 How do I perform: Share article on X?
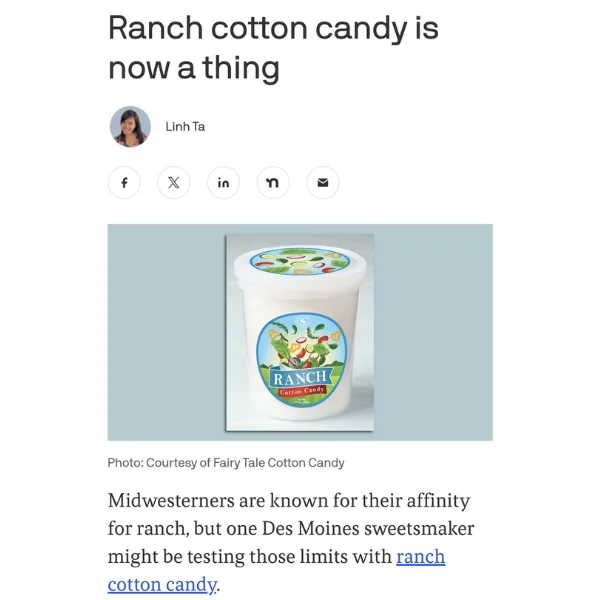pos(174,183)
